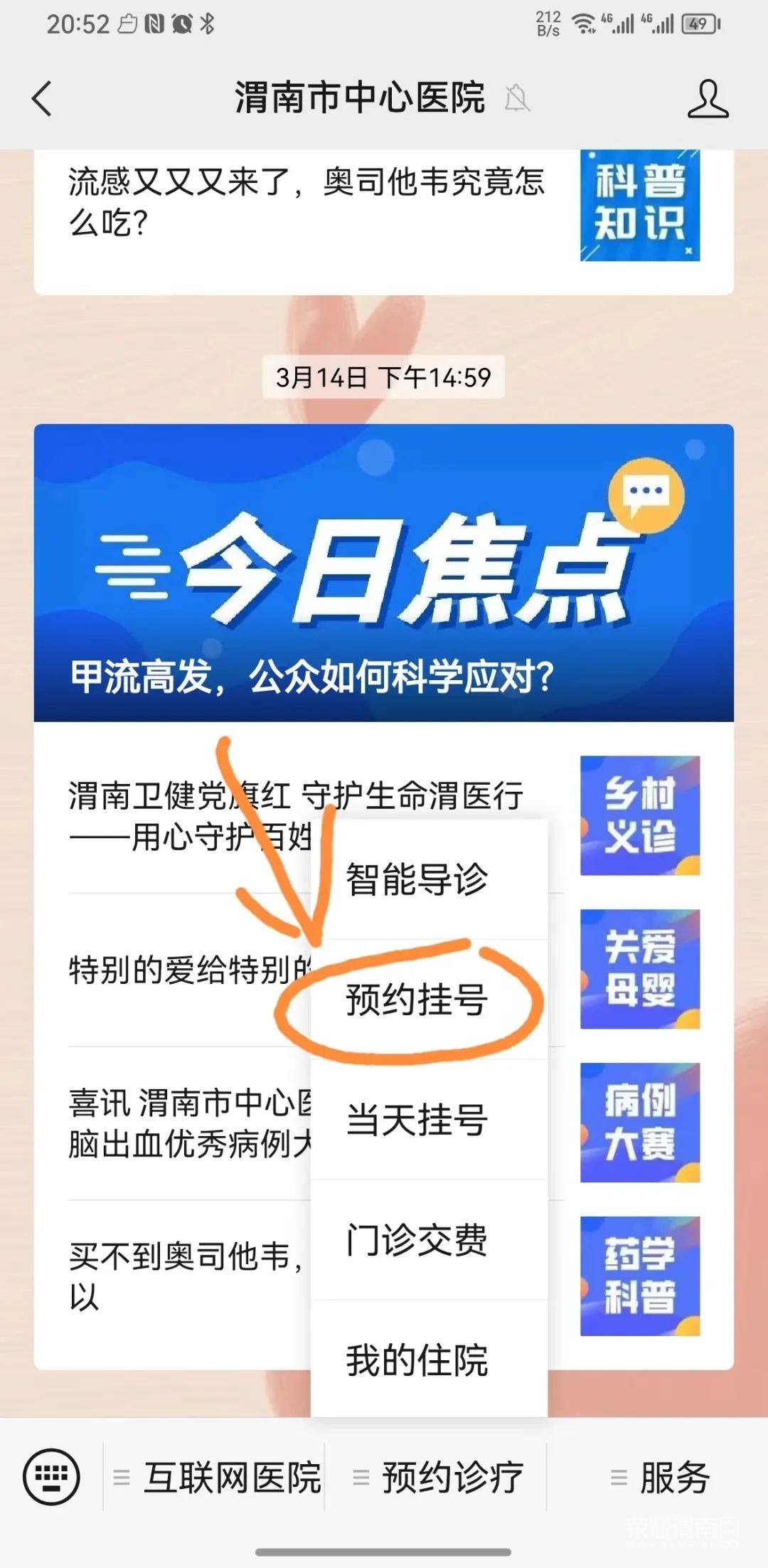Open the 病例大赛 article
768x1568 pixels.
(639, 1123)
